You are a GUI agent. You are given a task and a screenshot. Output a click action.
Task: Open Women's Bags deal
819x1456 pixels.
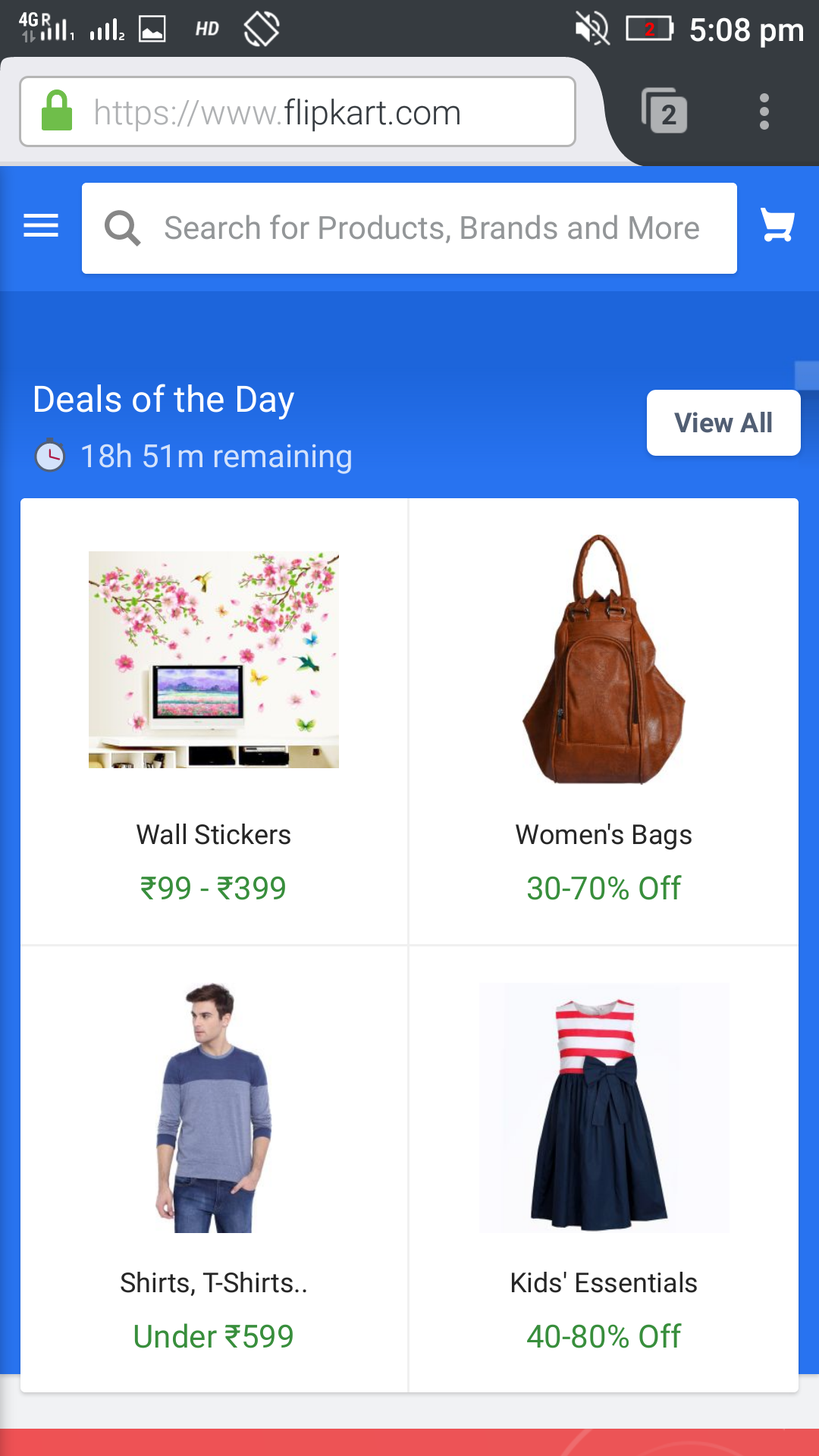(604, 720)
